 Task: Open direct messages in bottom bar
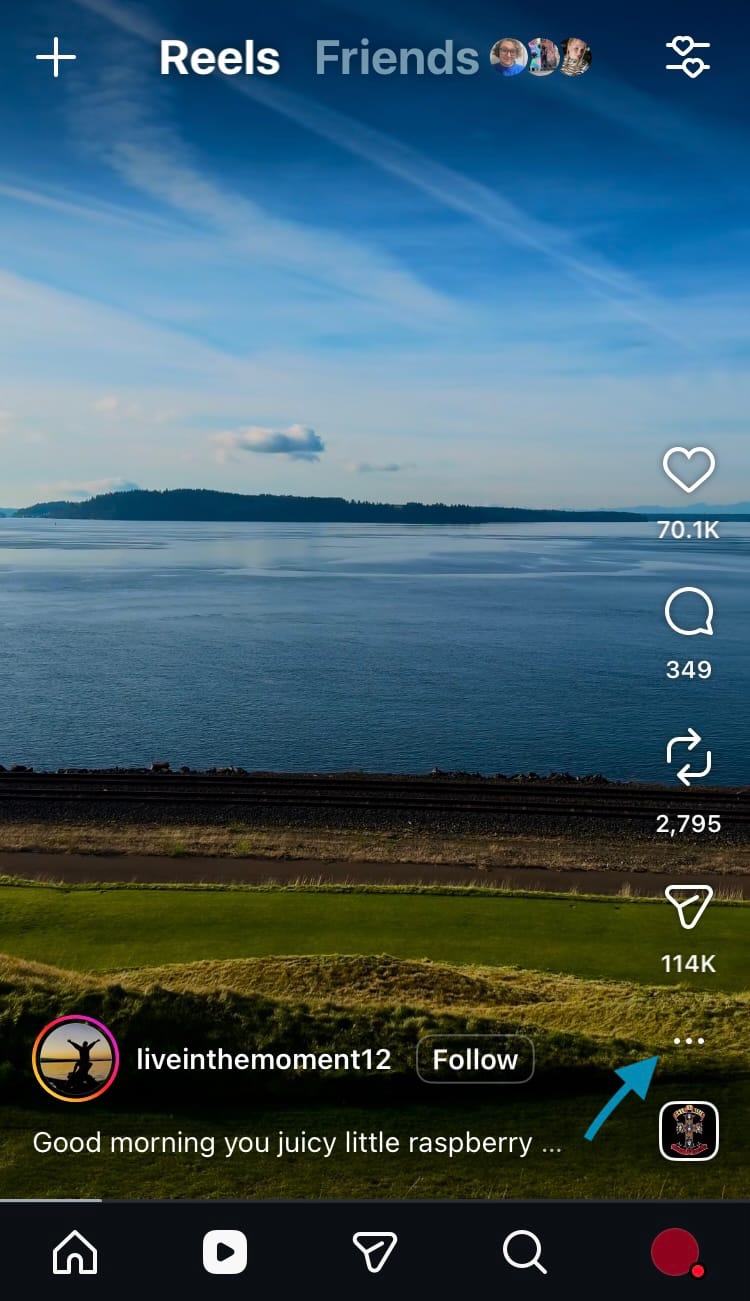(x=375, y=1251)
